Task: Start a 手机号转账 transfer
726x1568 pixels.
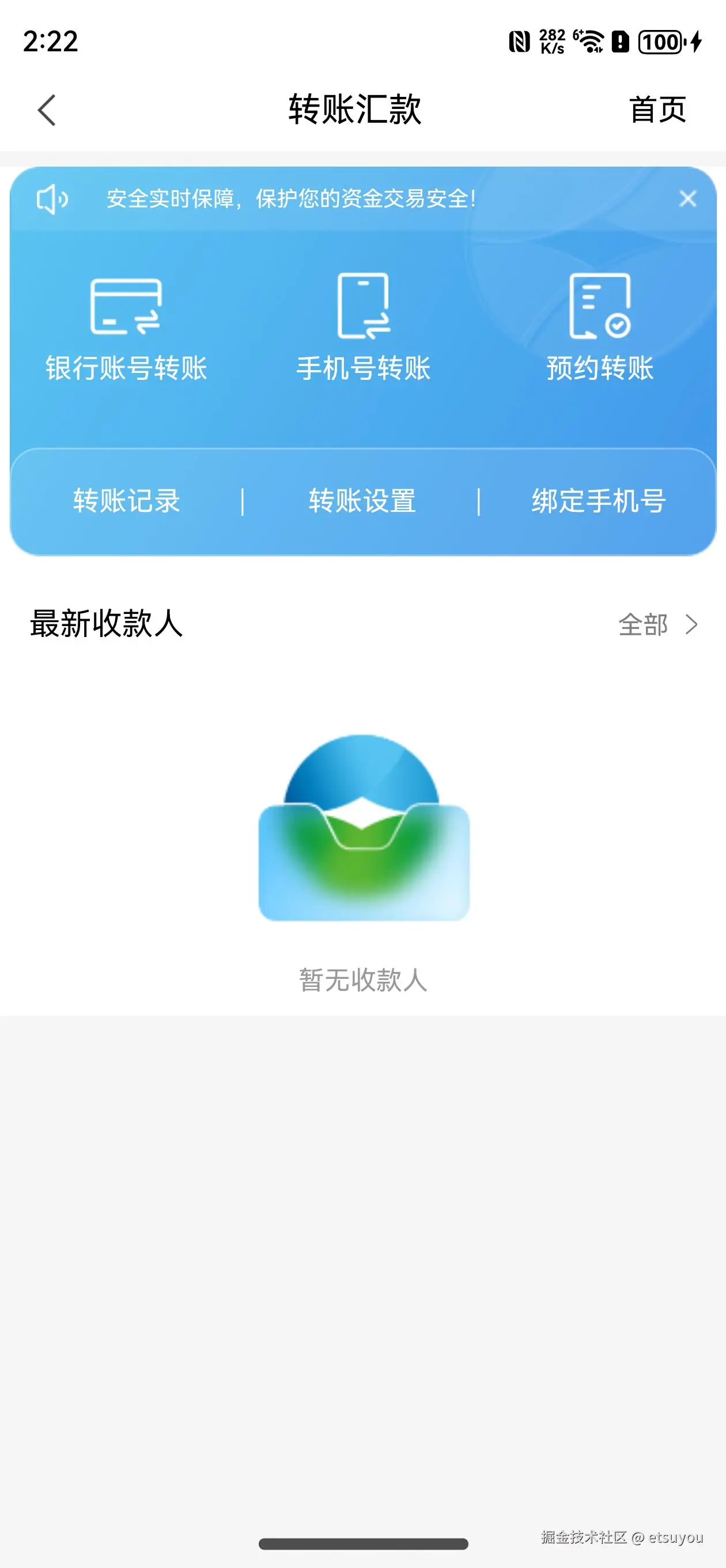Action: [x=364, y=329]
